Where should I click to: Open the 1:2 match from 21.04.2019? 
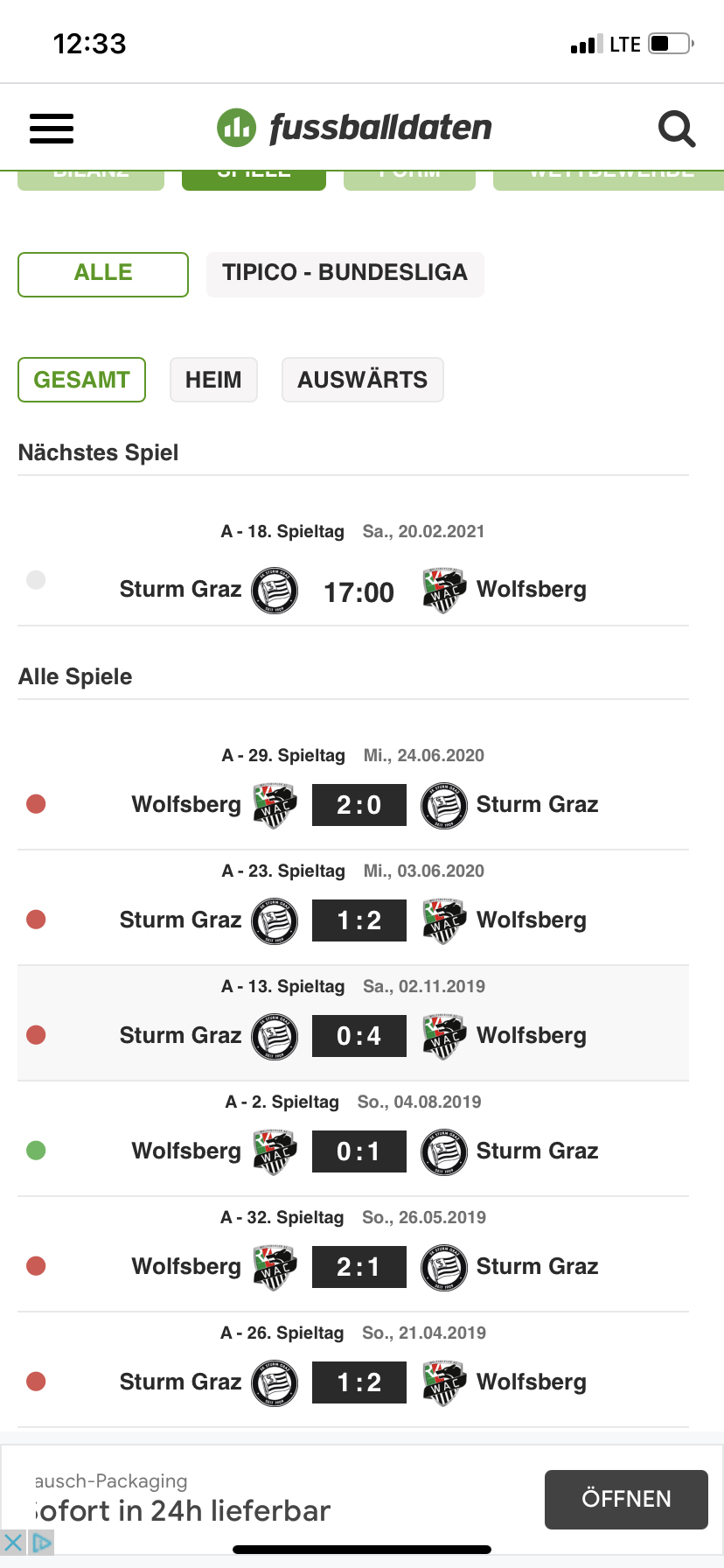tap(353, 1369)
